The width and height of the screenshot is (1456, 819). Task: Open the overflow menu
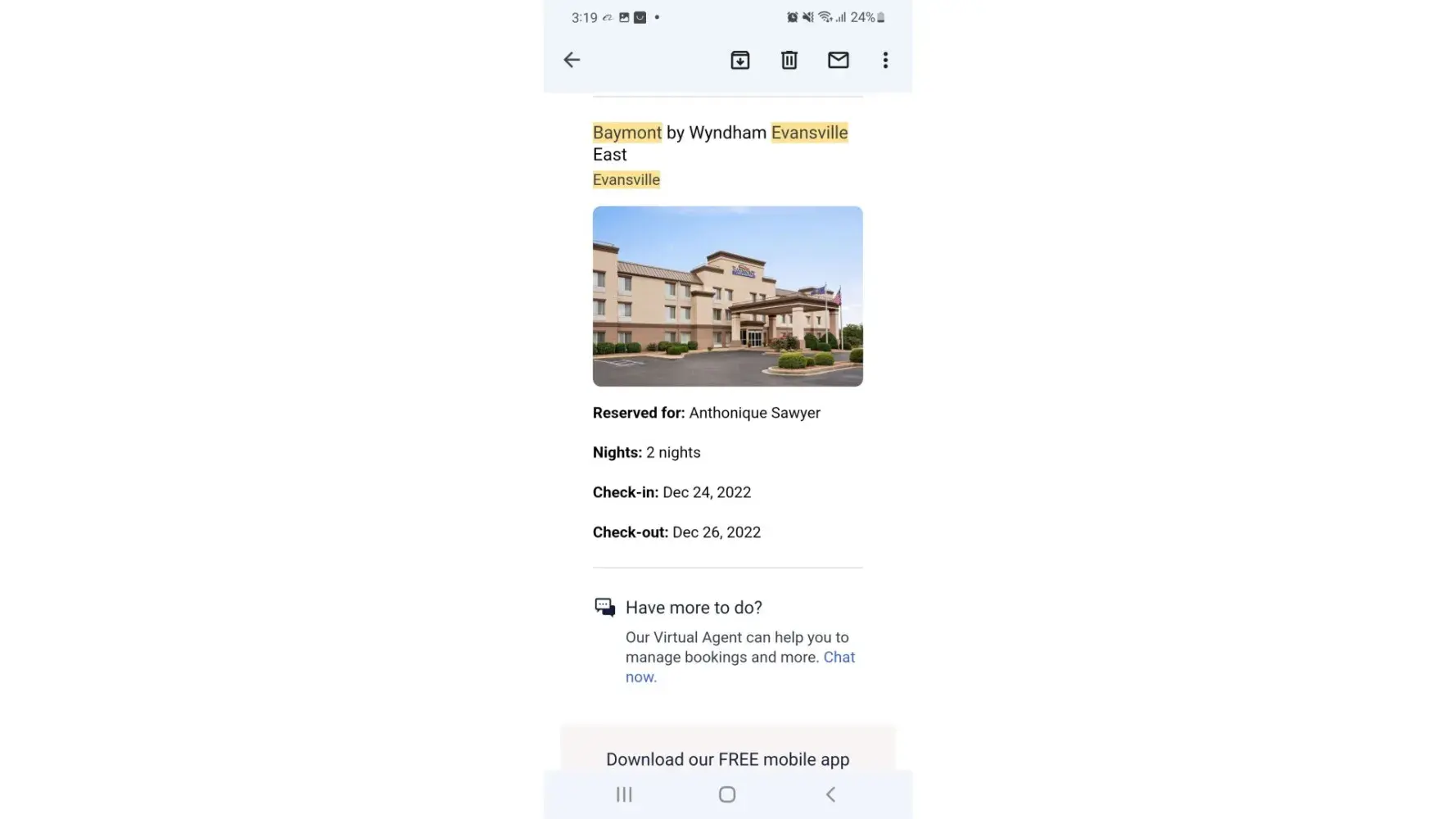885,60
